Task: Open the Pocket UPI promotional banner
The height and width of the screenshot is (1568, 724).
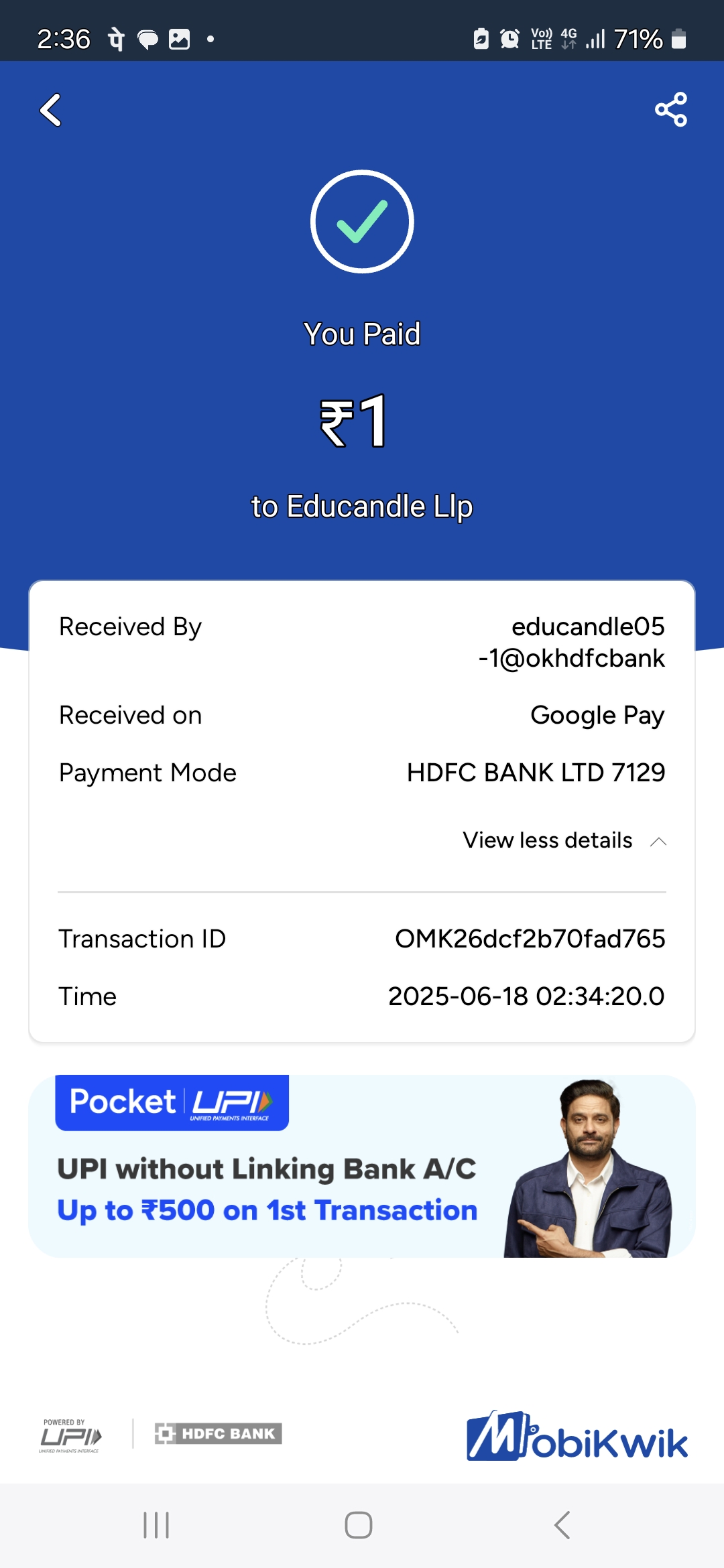Action: pyautogui.click(x=362, y=1166)
